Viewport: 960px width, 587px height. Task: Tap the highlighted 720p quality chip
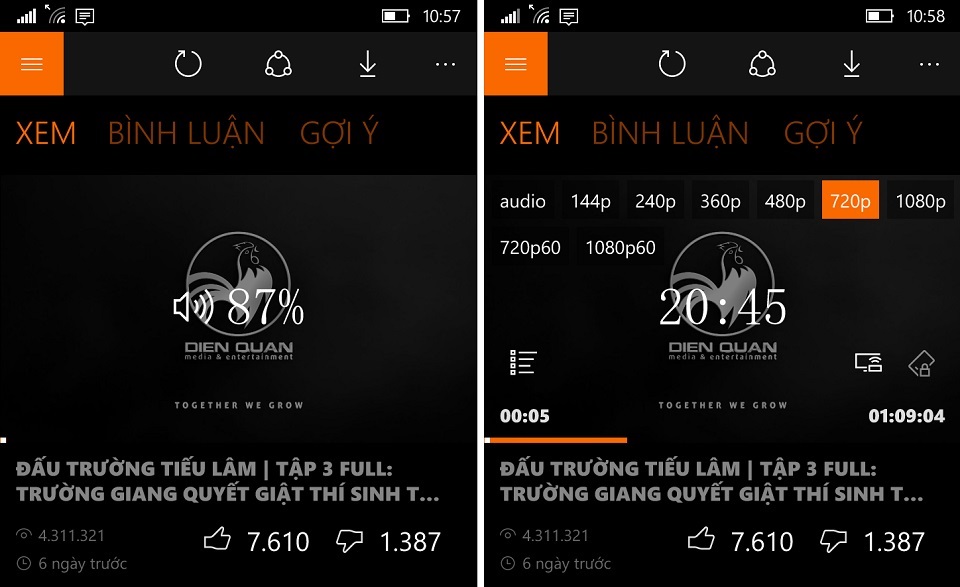click(850, 201)
